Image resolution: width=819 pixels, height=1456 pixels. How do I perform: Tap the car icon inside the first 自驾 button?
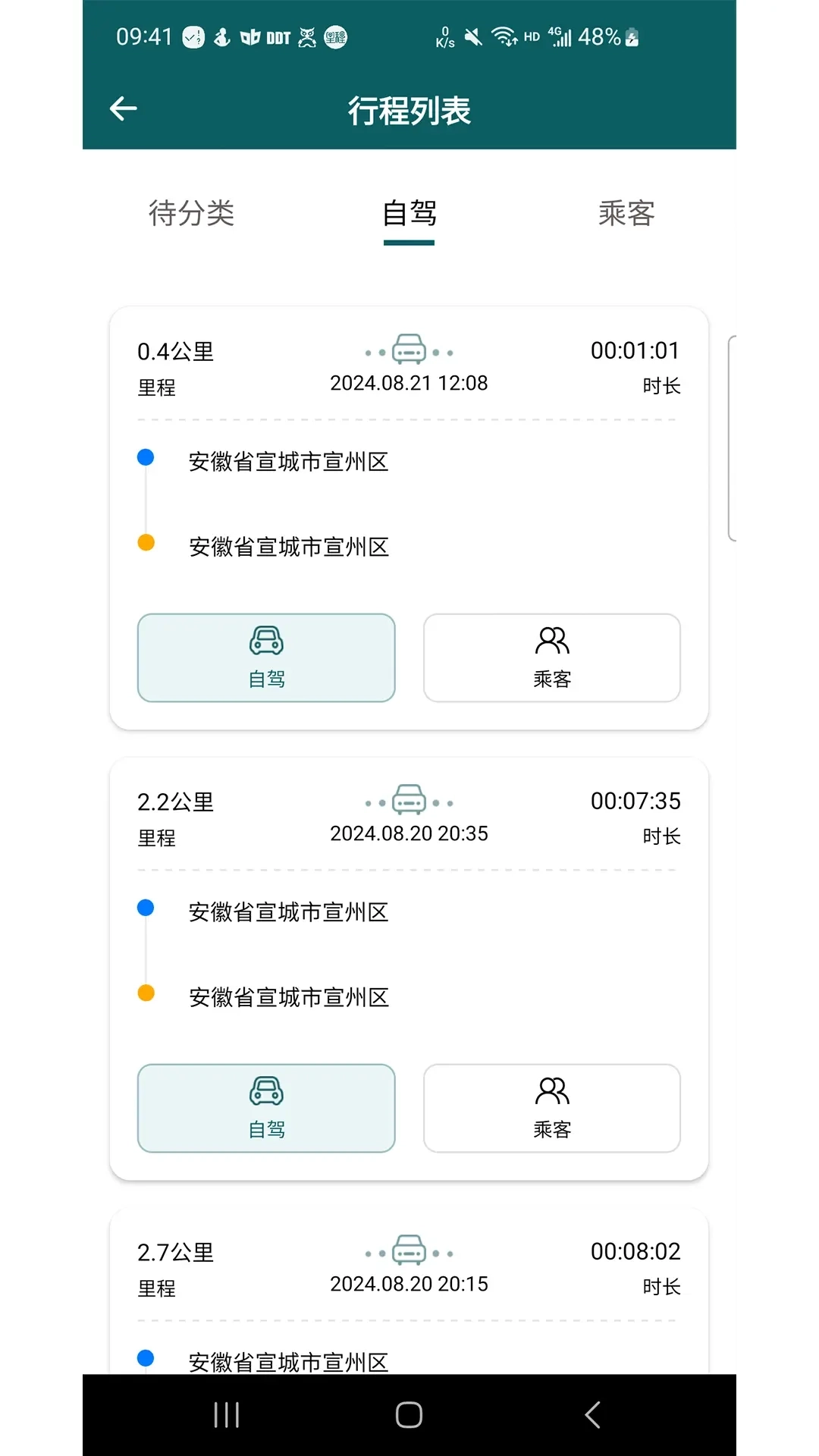click(x=265, y=638)
